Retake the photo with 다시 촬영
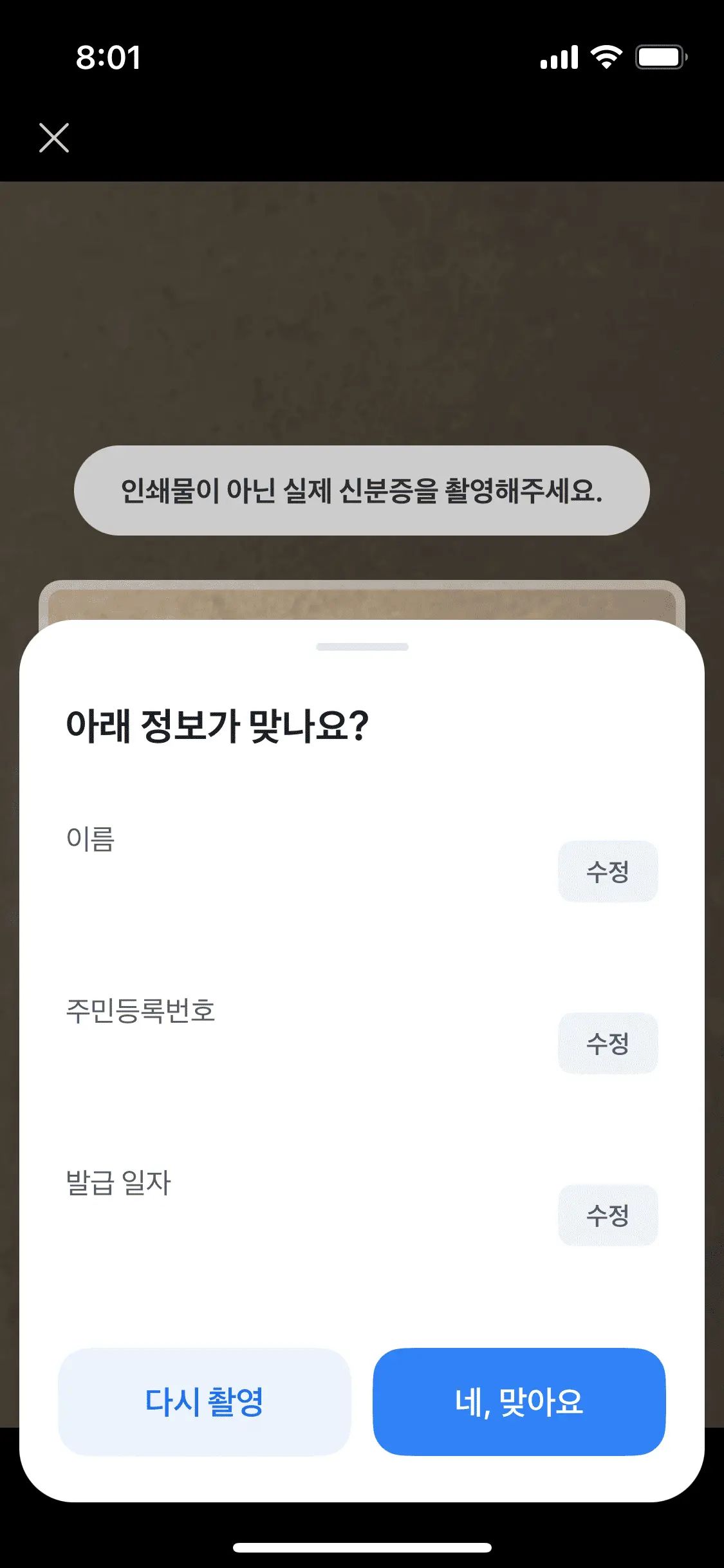724x1568 pixels. 205,1402
